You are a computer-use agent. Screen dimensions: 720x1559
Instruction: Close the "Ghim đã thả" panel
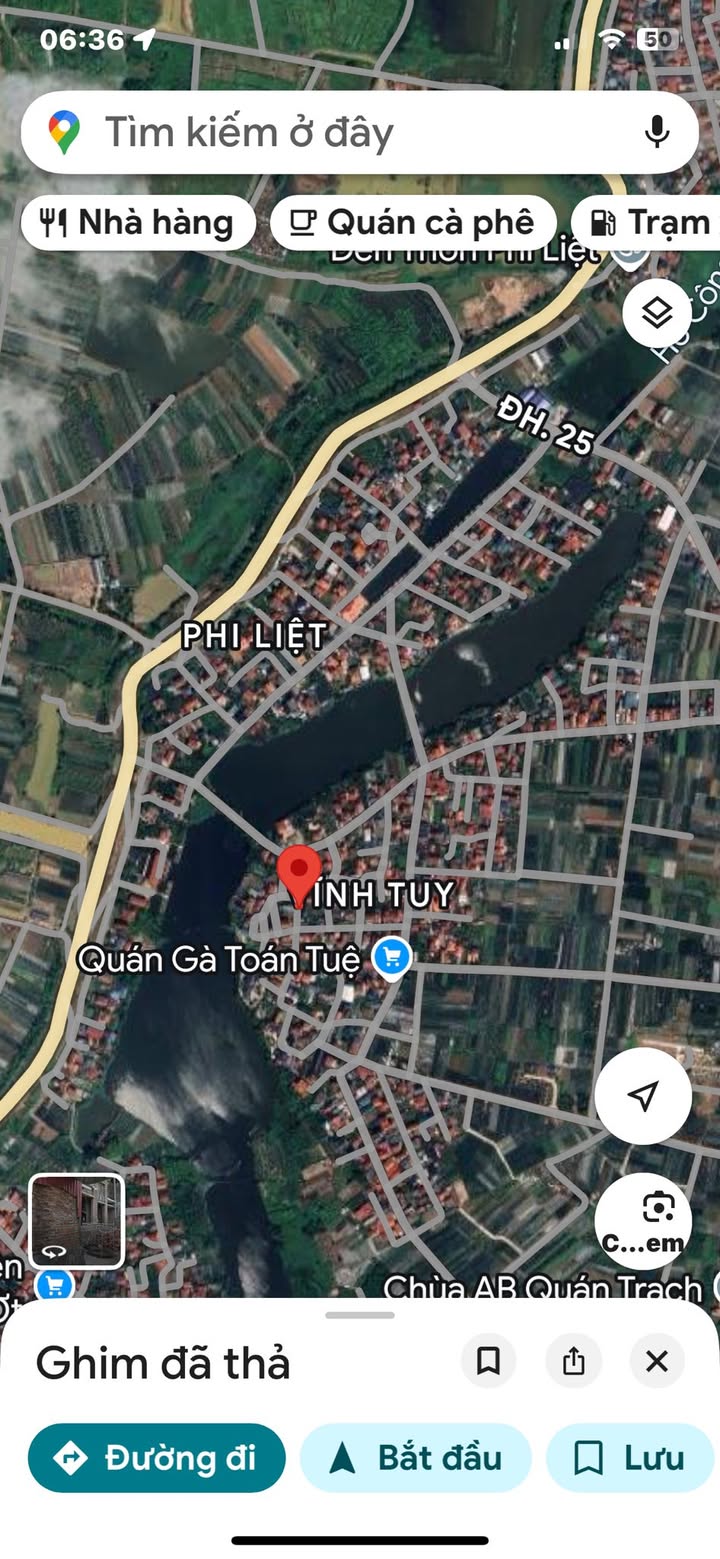coord(657,1361)
